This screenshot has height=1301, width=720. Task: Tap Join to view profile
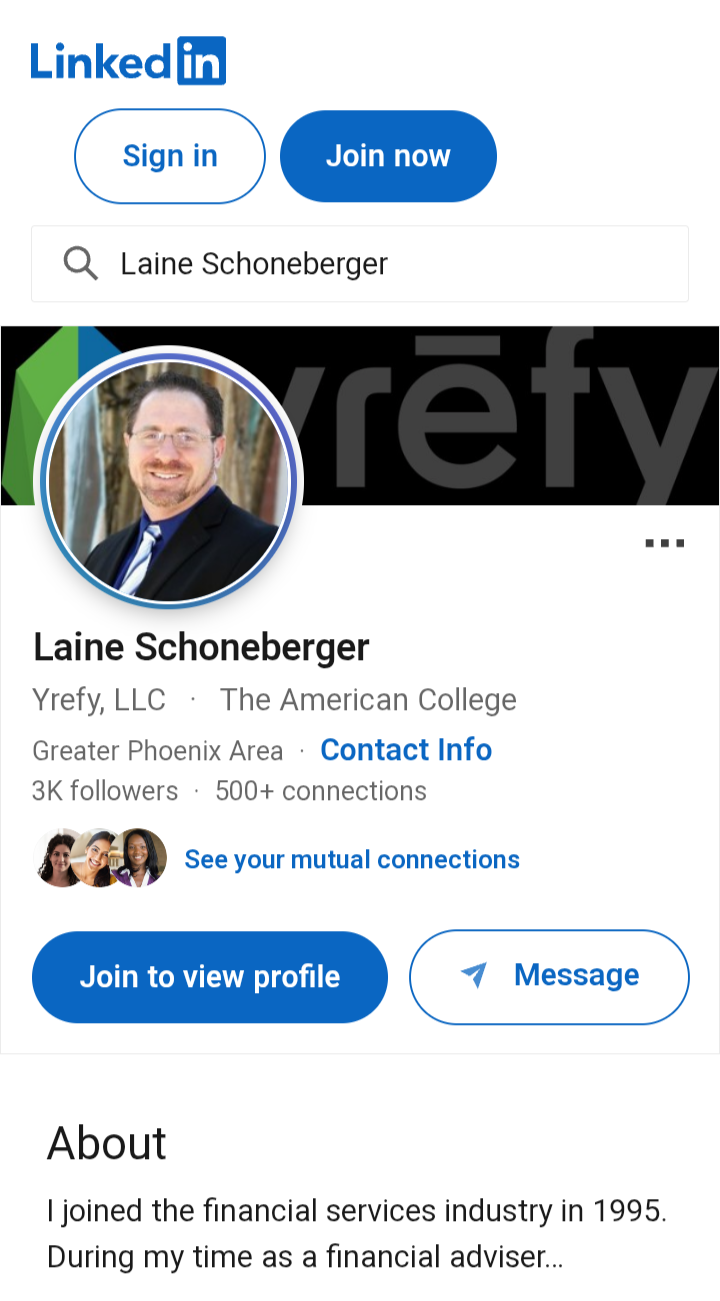point(210,977)
